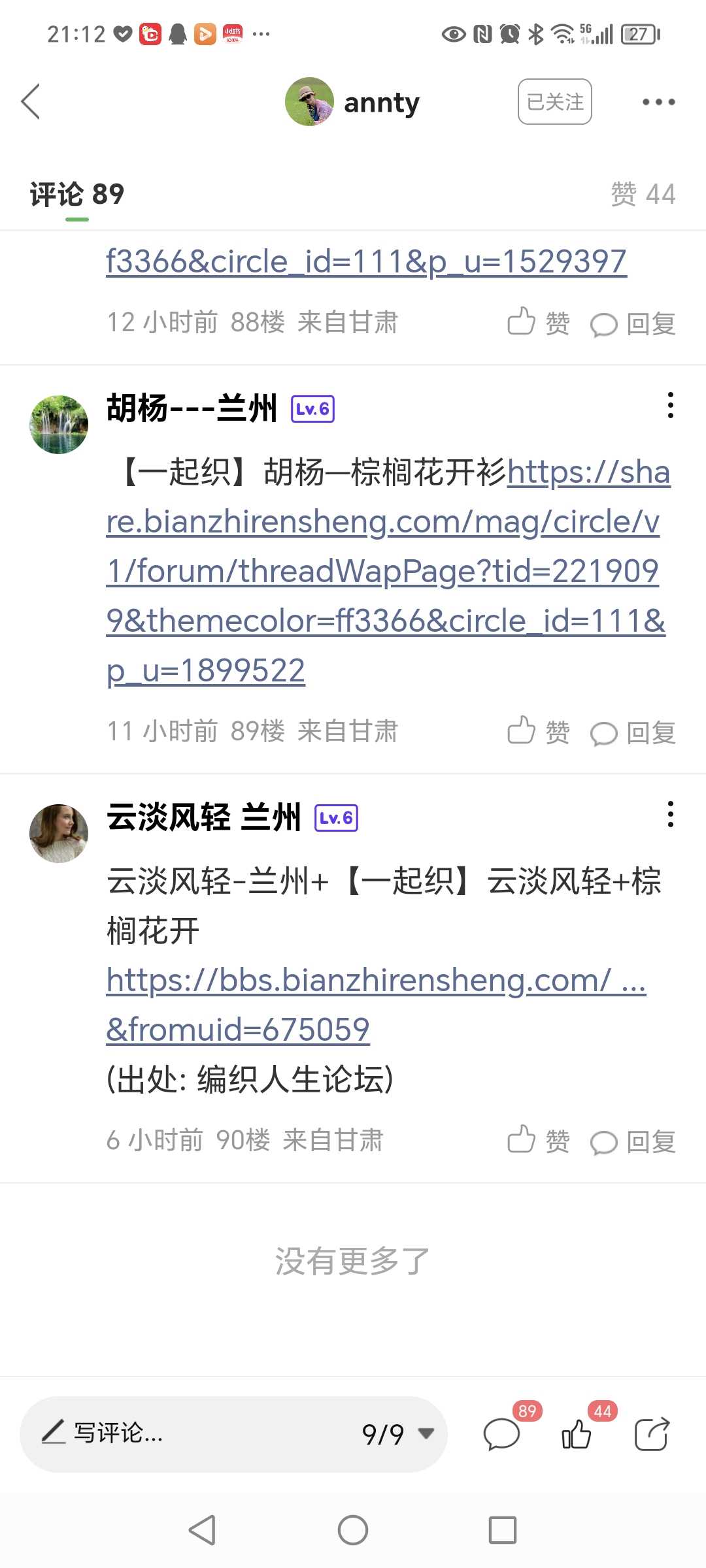
Task: Open the bbs.bianzhirensheng.com link
Action: pos(376,1004)
